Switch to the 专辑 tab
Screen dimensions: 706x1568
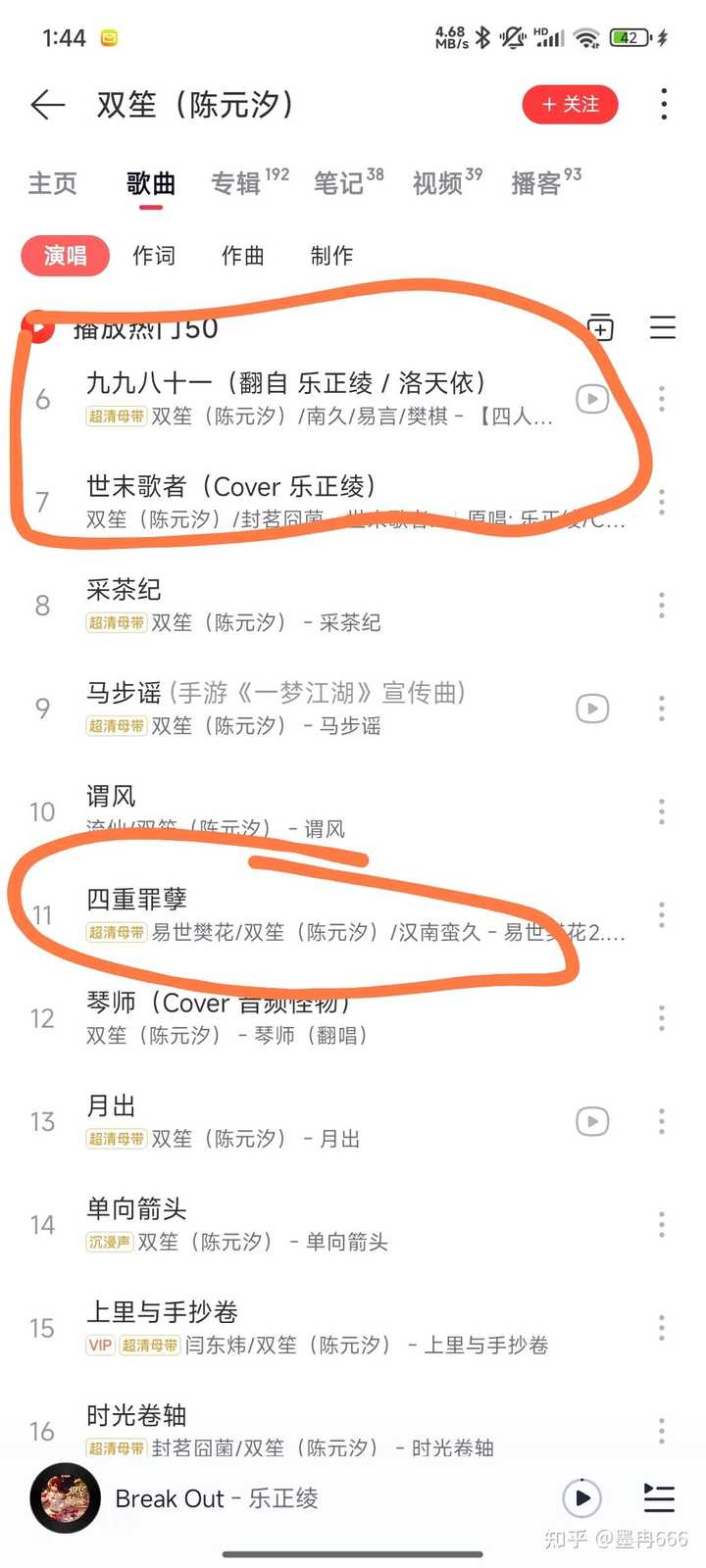click(237, 183)
